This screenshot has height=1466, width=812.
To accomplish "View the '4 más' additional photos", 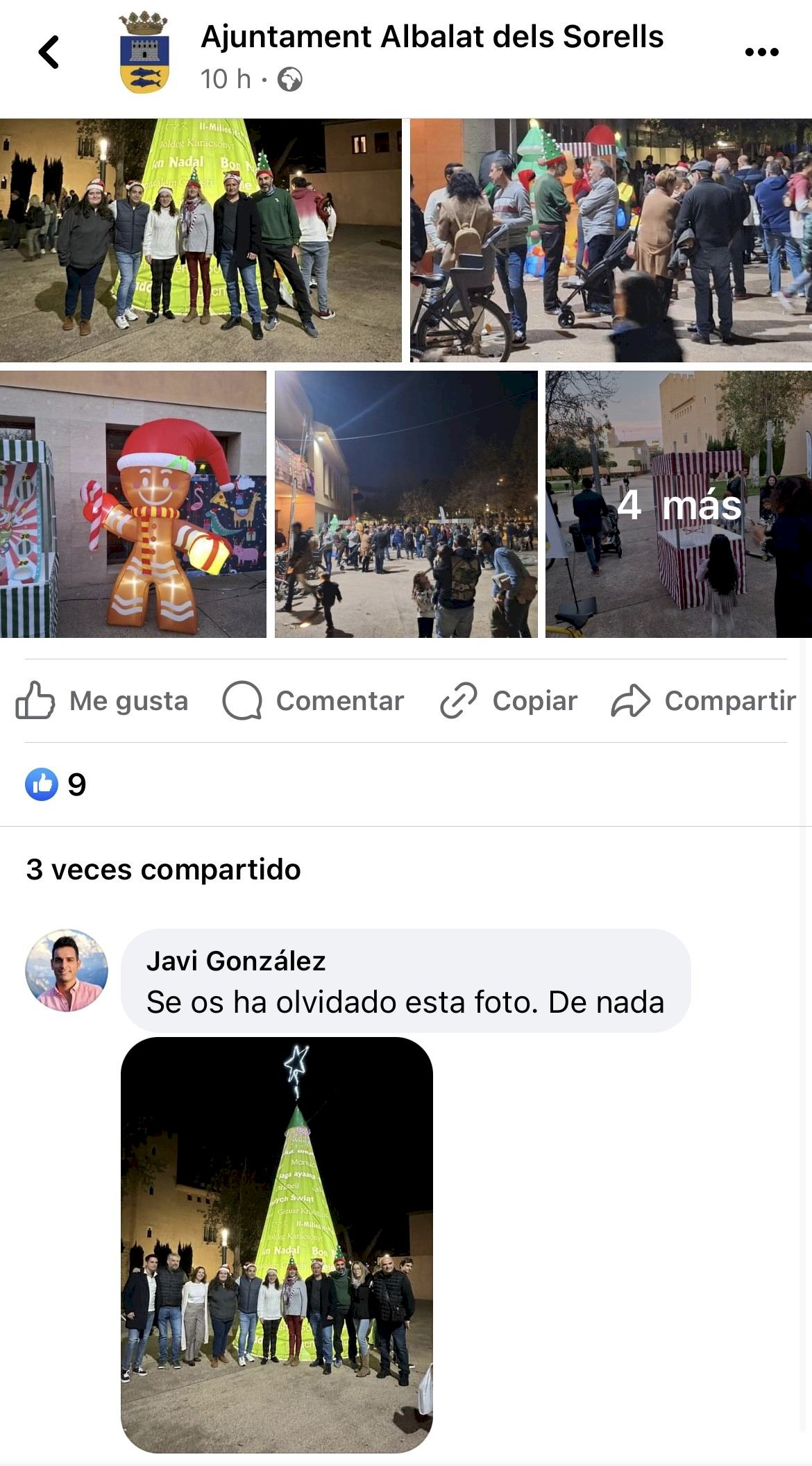I will click(x=678, y=504).
